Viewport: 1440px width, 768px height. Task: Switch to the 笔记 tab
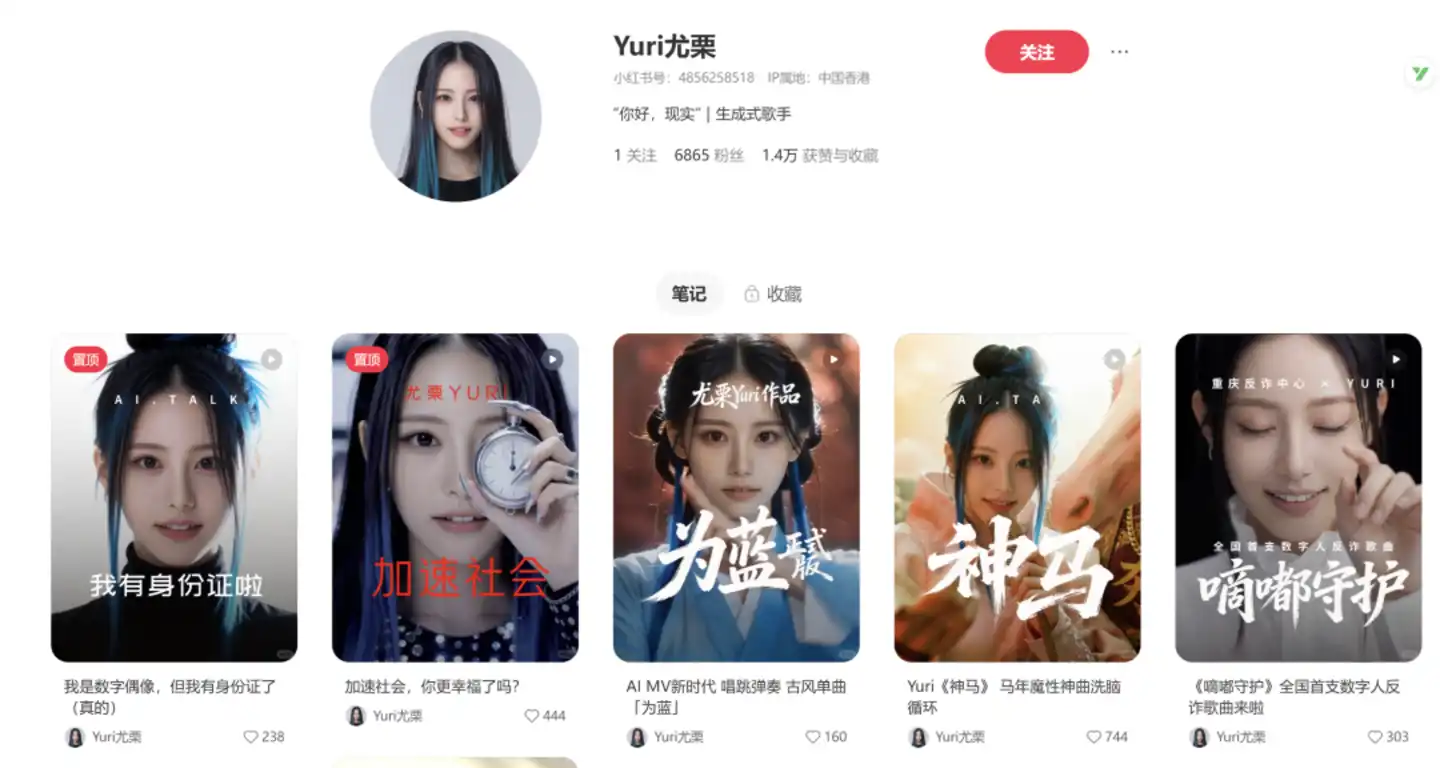click(689, 294)
